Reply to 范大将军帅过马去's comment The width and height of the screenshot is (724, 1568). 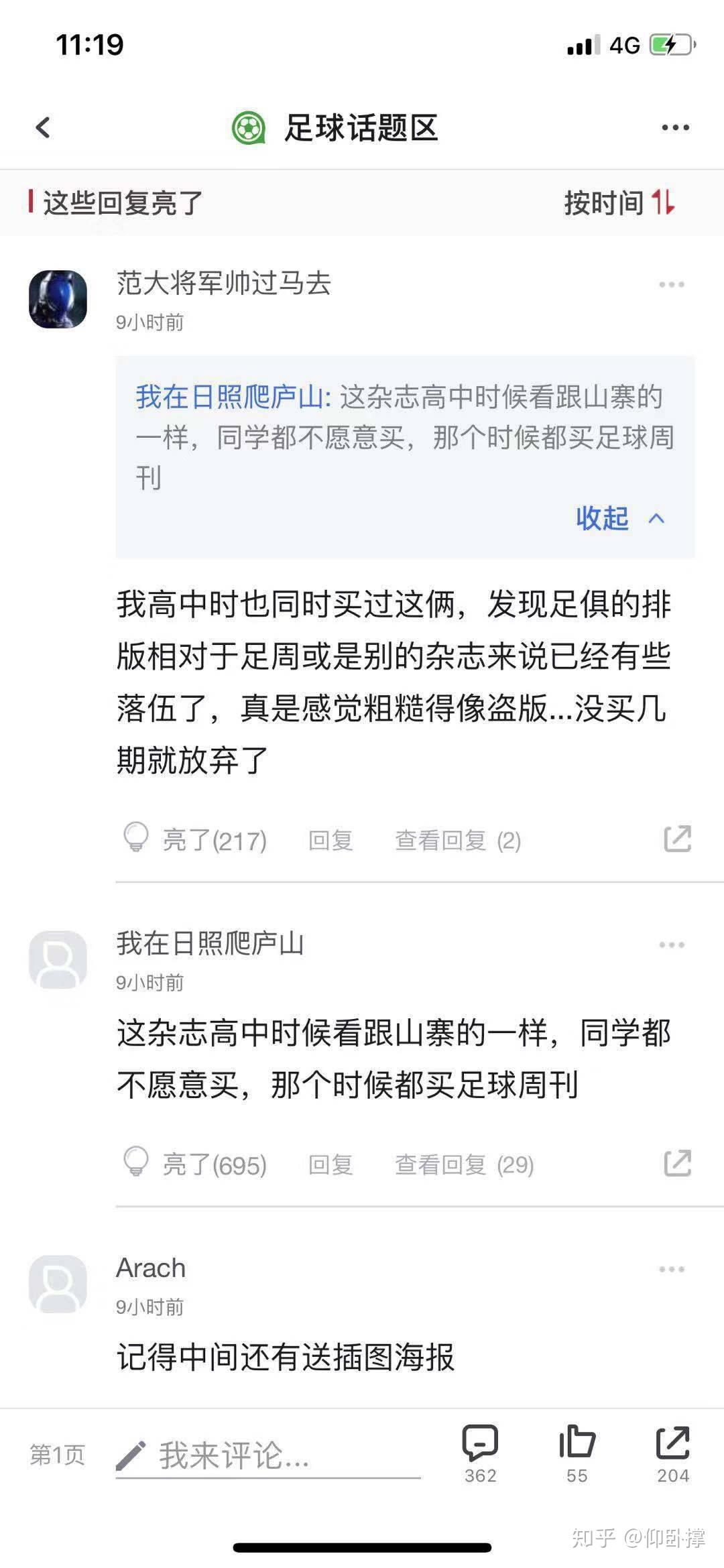[x=330, y=840]
